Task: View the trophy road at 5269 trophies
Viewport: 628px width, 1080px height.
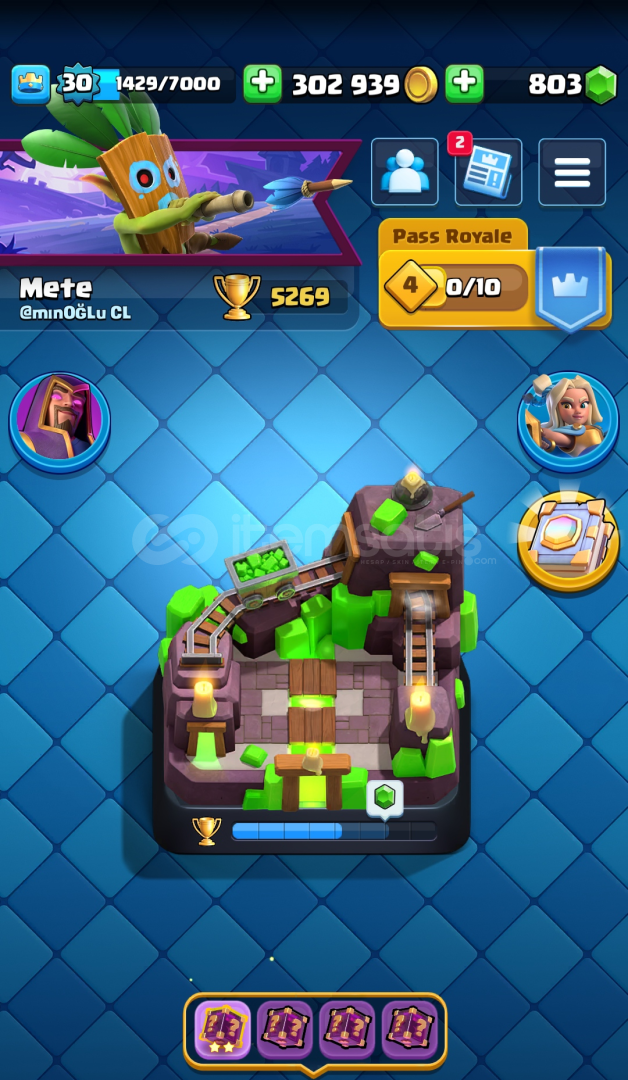Action: [x=279, y=297]
